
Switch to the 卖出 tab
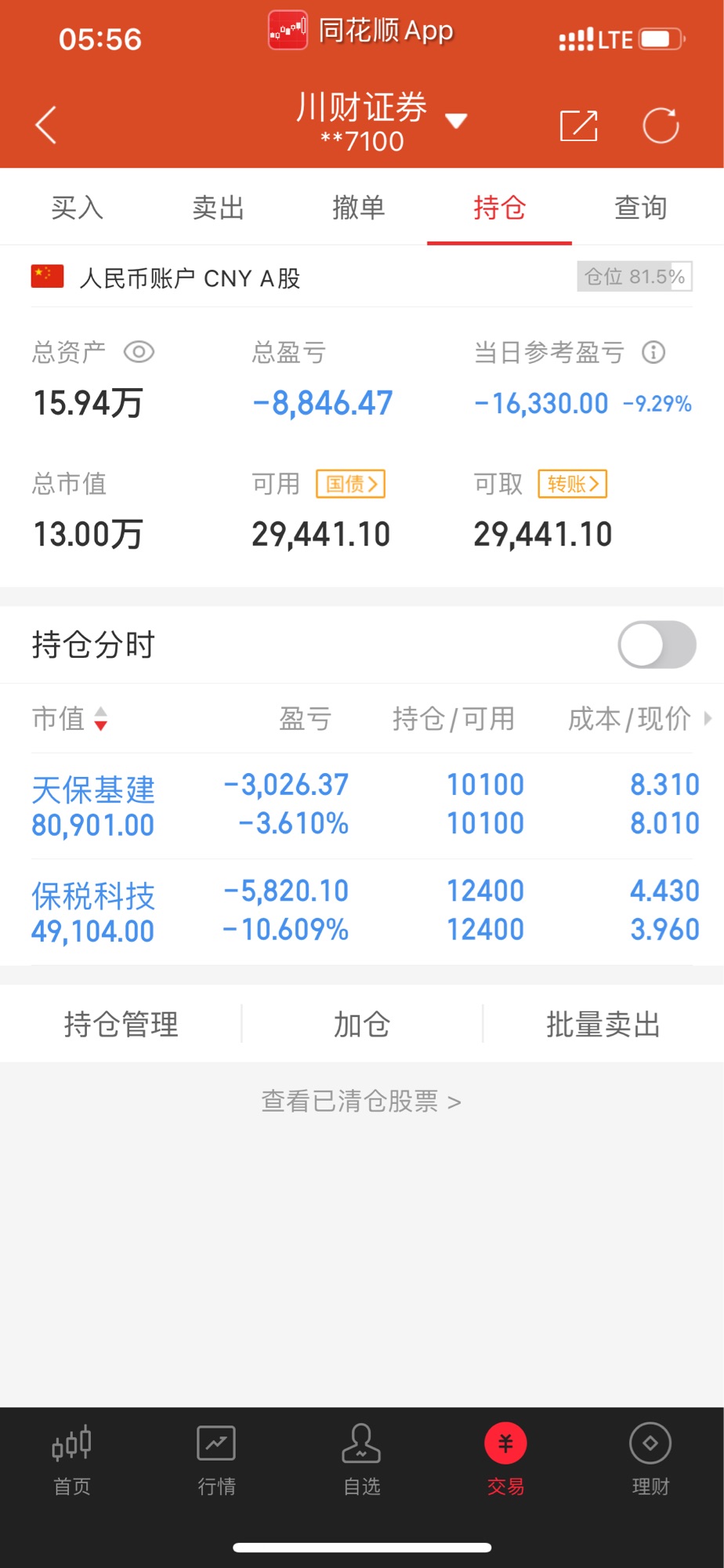pyautogui.click(x=218, y=208)
